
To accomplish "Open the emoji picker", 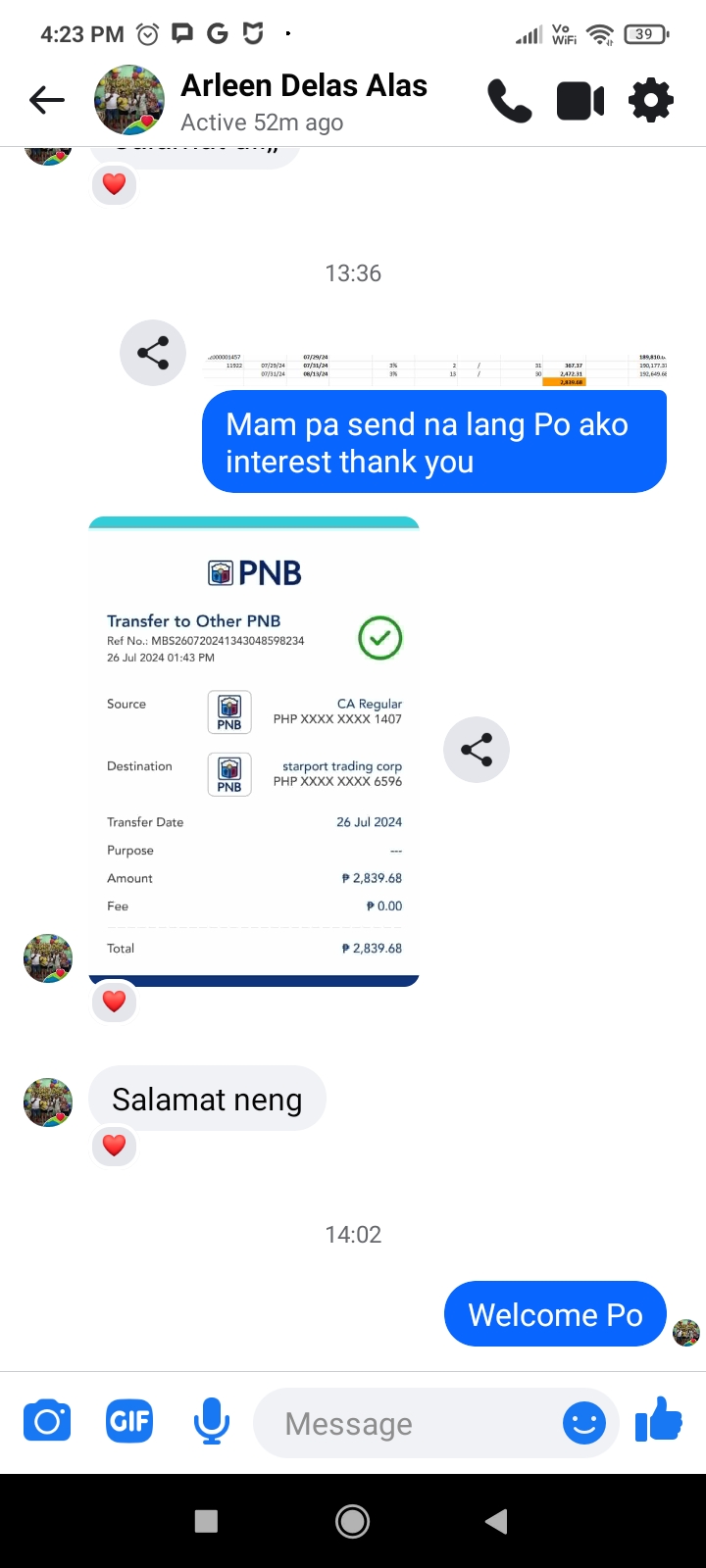I will [583, 1423].
